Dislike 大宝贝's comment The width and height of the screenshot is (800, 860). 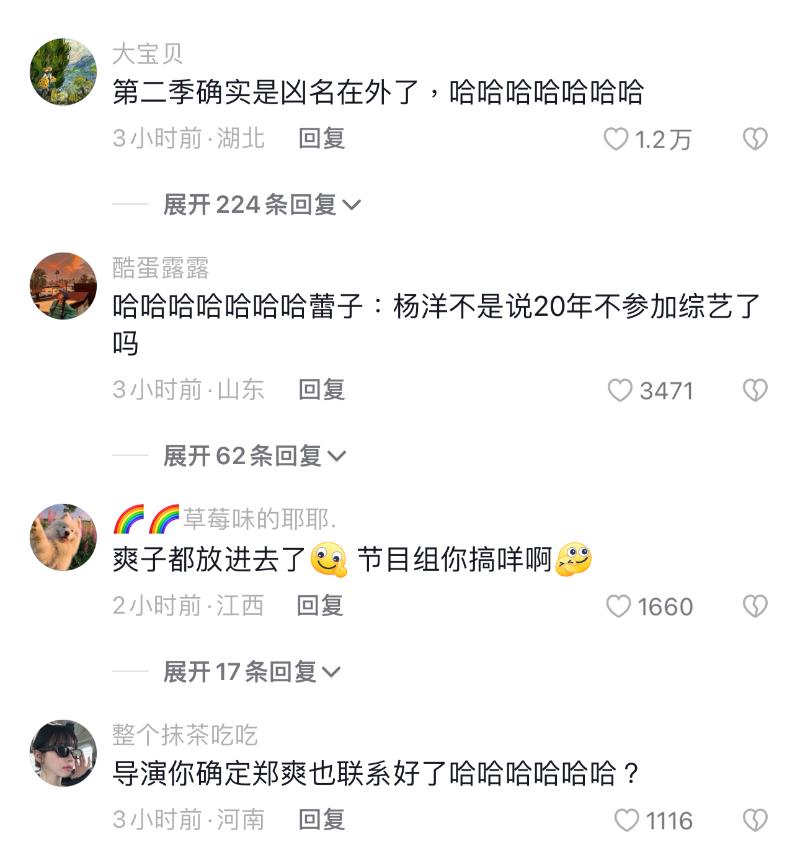coord(755,139)
